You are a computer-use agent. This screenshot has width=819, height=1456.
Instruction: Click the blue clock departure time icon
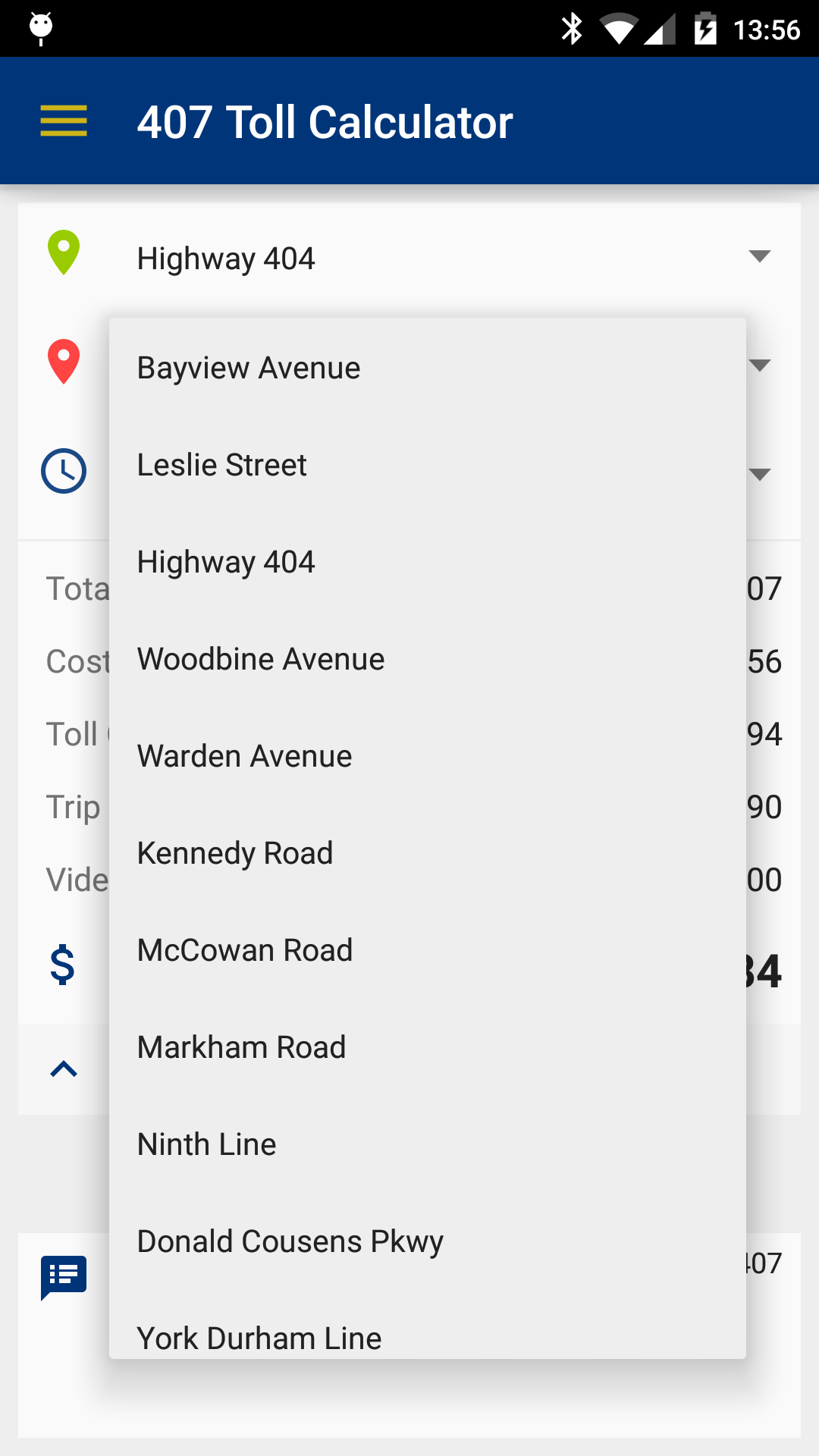(64, 472)
